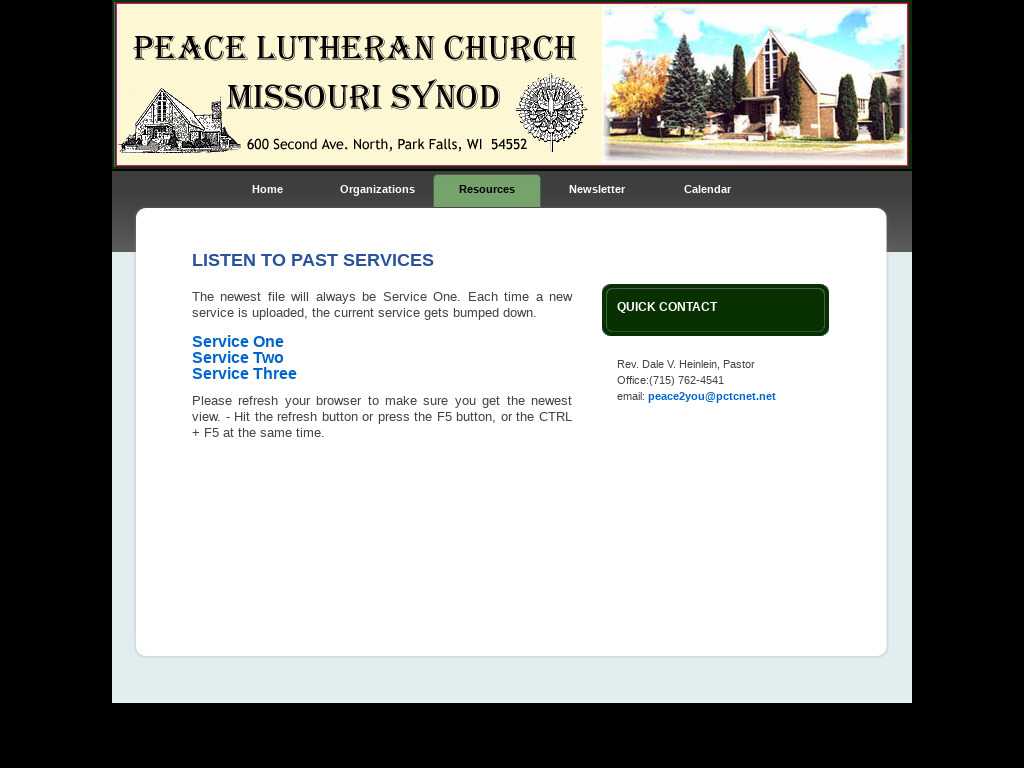This screenshot has height=768, width=1024.
Task: Select the Resources tab
Action: pos(487,190)
